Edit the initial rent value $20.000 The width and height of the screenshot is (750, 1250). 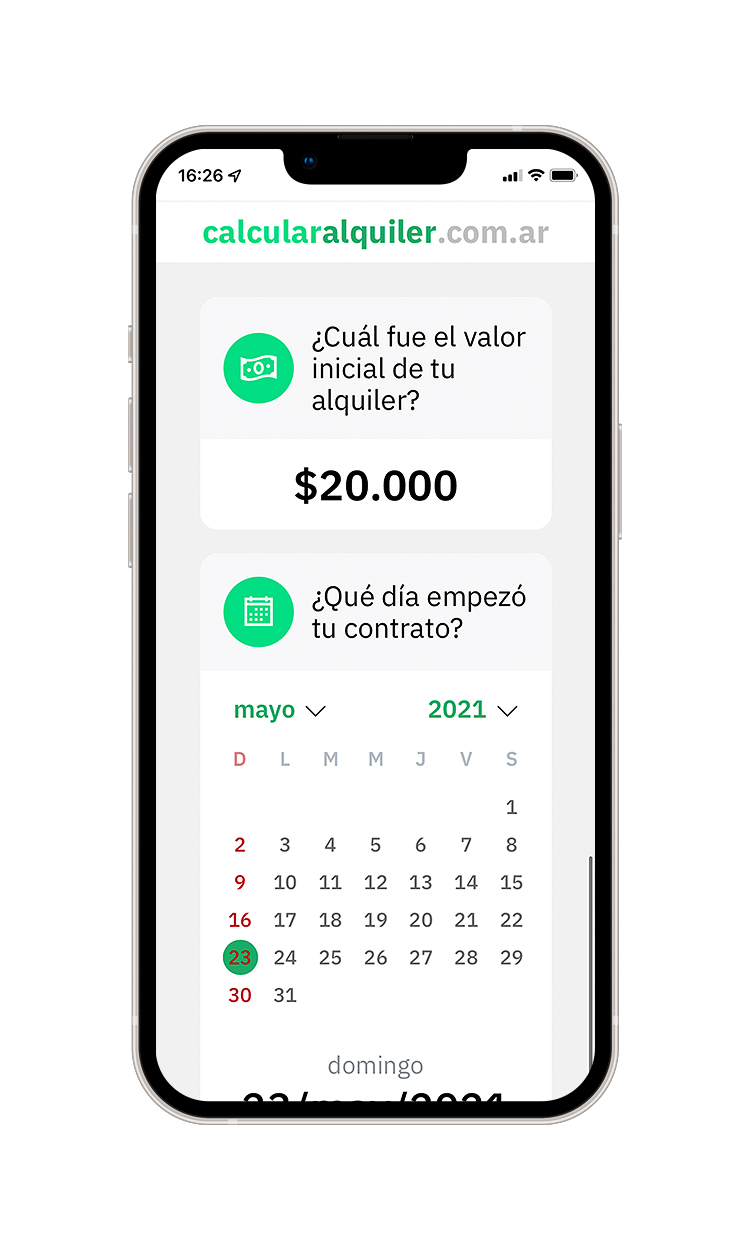click(x=375, y=486)
